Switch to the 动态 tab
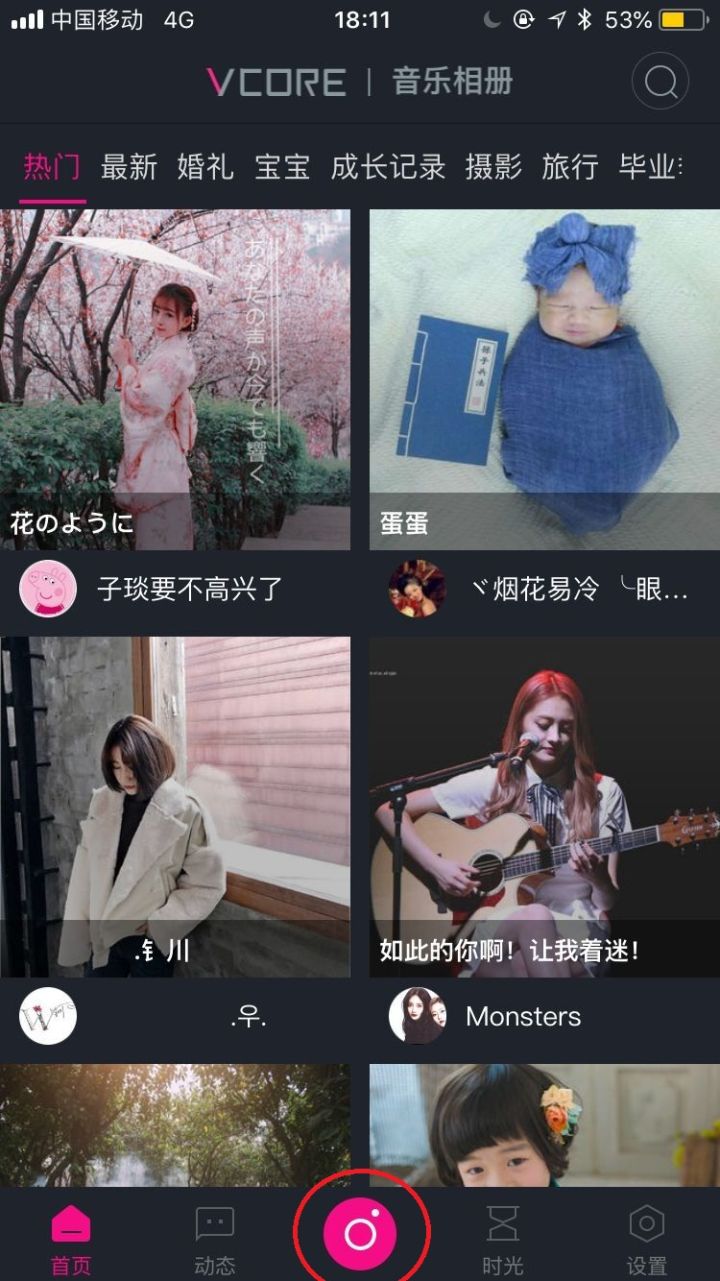This screenshot has height=1281, width=720. 215,1240
